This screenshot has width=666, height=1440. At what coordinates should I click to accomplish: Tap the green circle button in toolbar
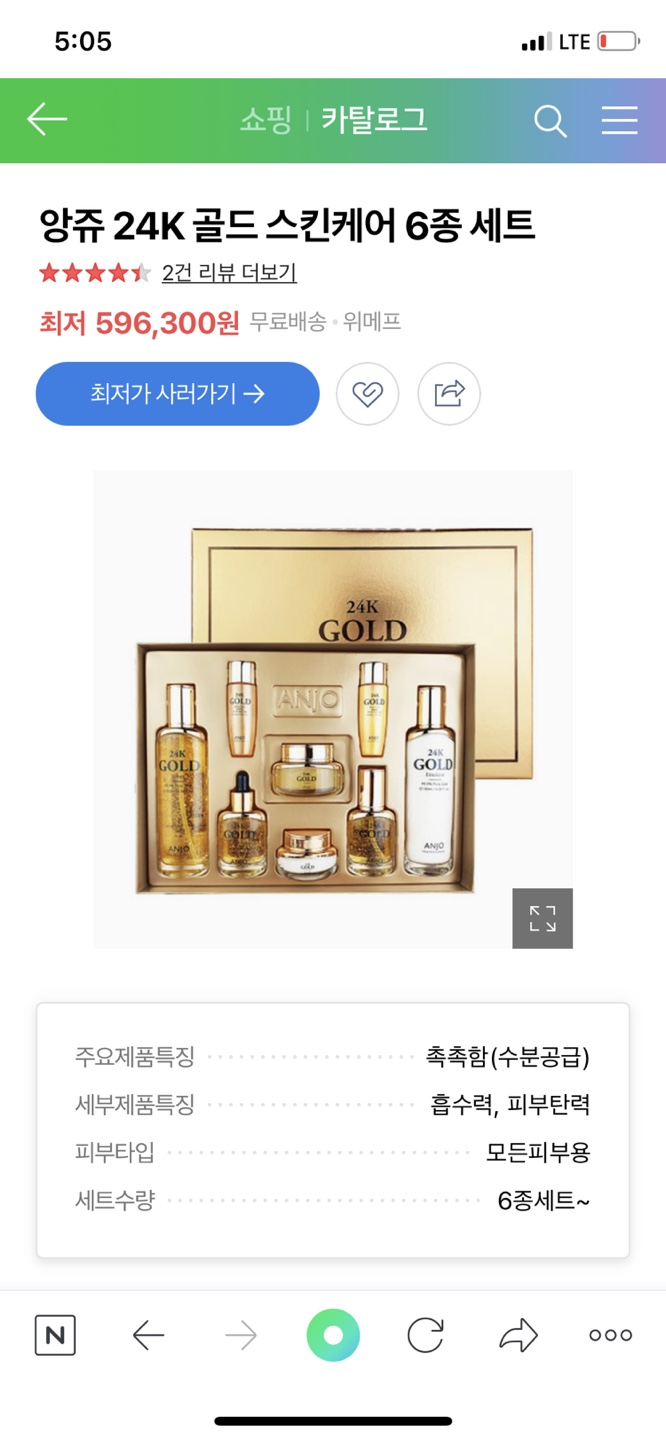(x=333, y=1335)
